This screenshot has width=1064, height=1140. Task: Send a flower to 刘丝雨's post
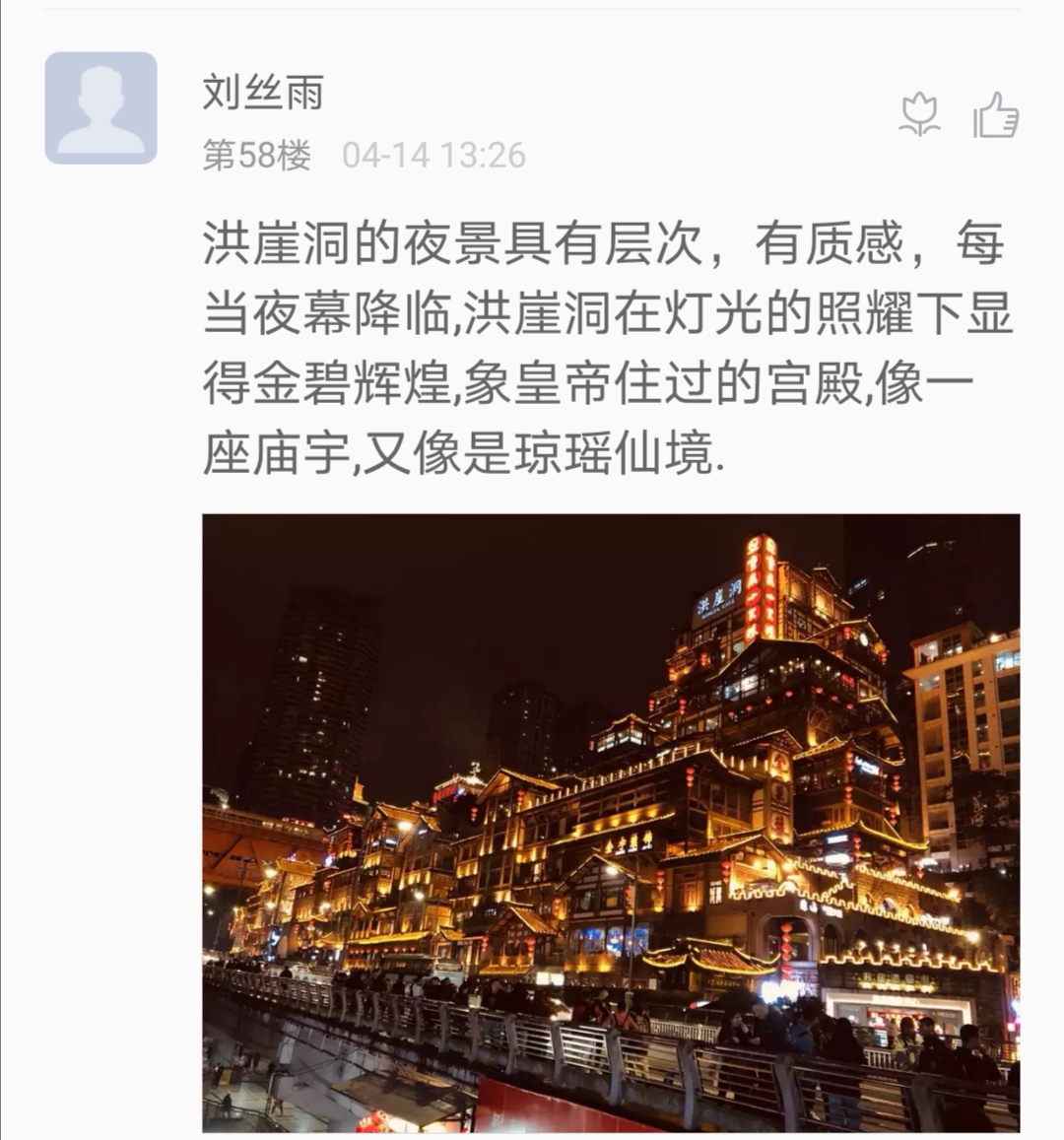(920, 115)
